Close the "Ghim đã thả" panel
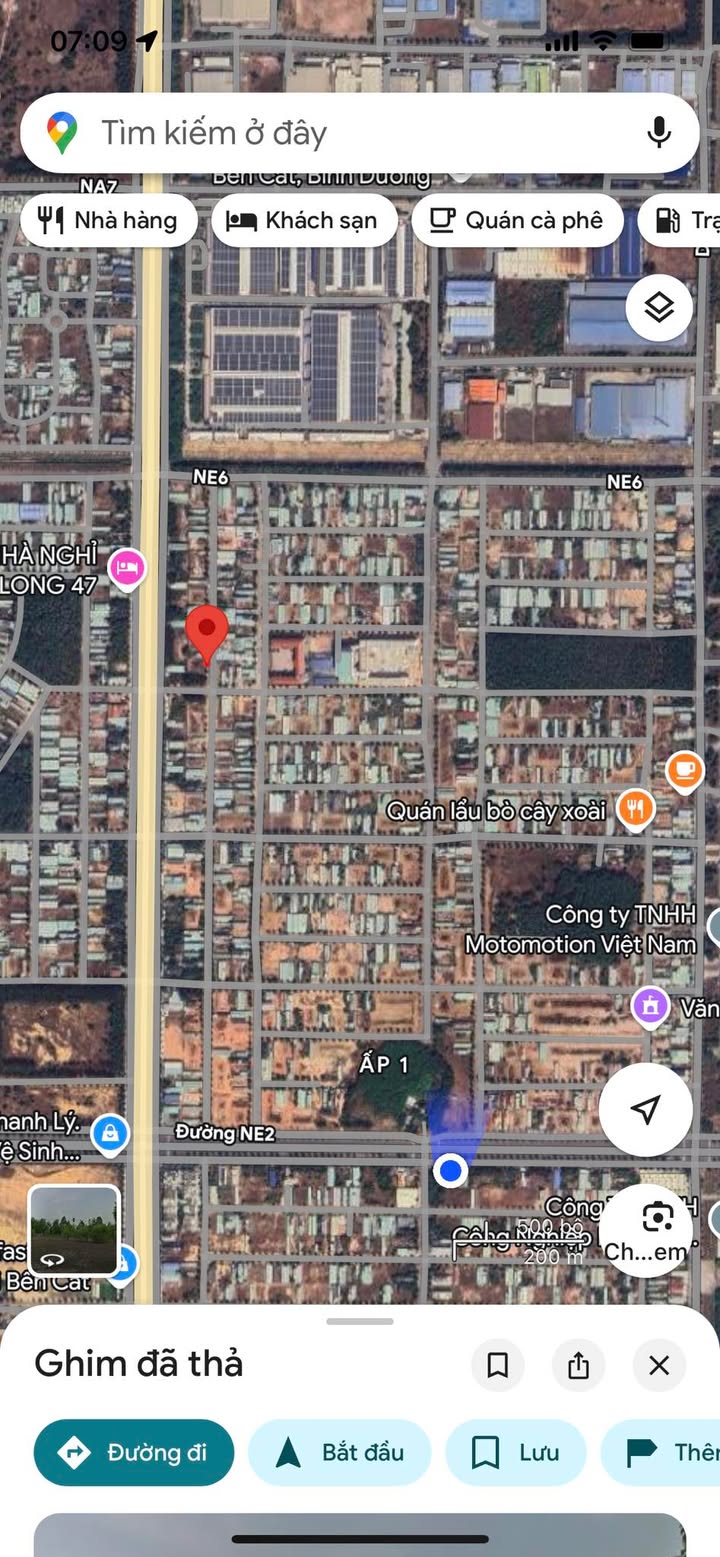The width and height of the screenshot is (720, 1557). pyautogui.click(x=659, y=1365)
